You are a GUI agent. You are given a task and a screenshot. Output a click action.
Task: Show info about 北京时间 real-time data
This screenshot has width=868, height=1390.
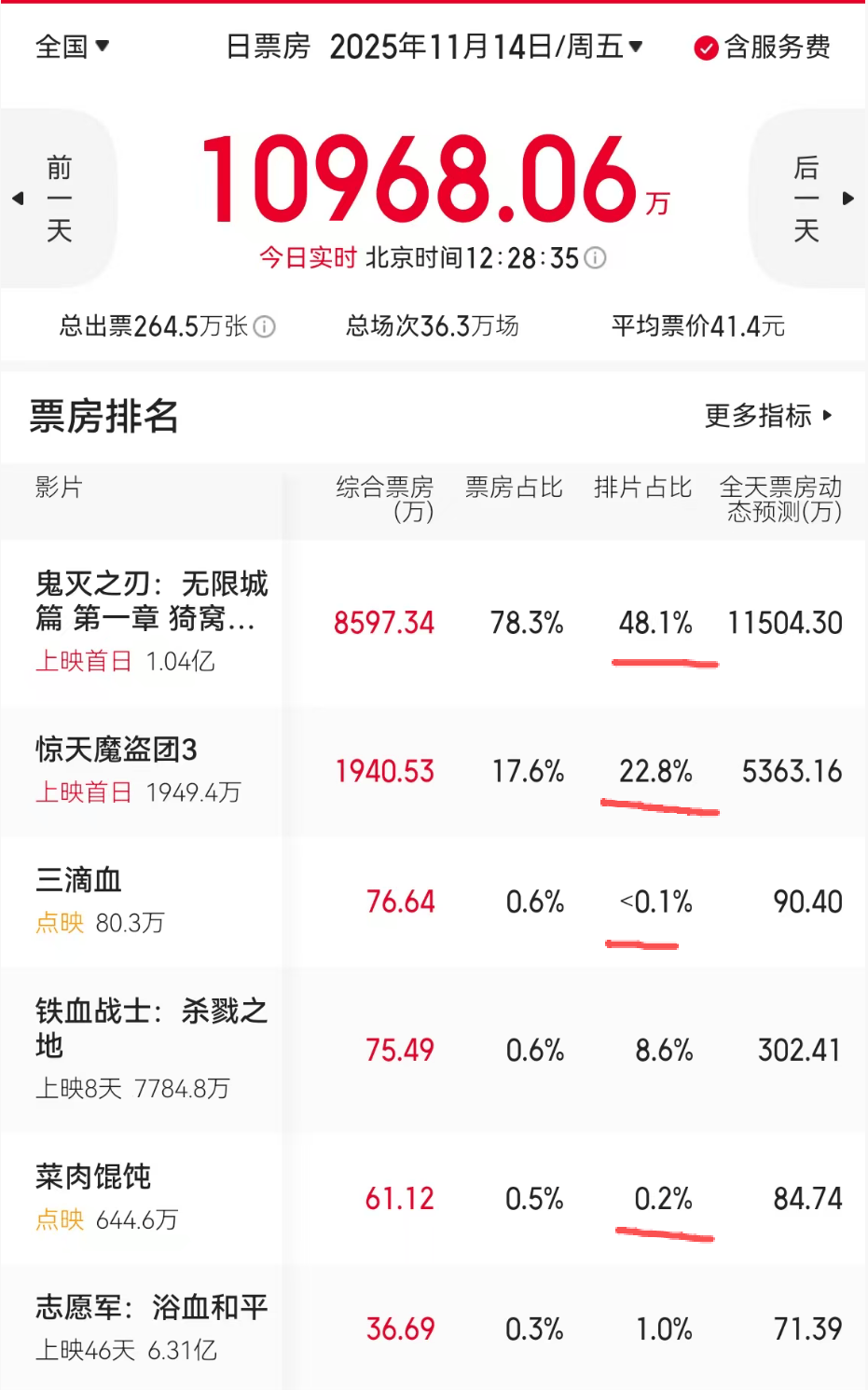click(x=595, y=258)
